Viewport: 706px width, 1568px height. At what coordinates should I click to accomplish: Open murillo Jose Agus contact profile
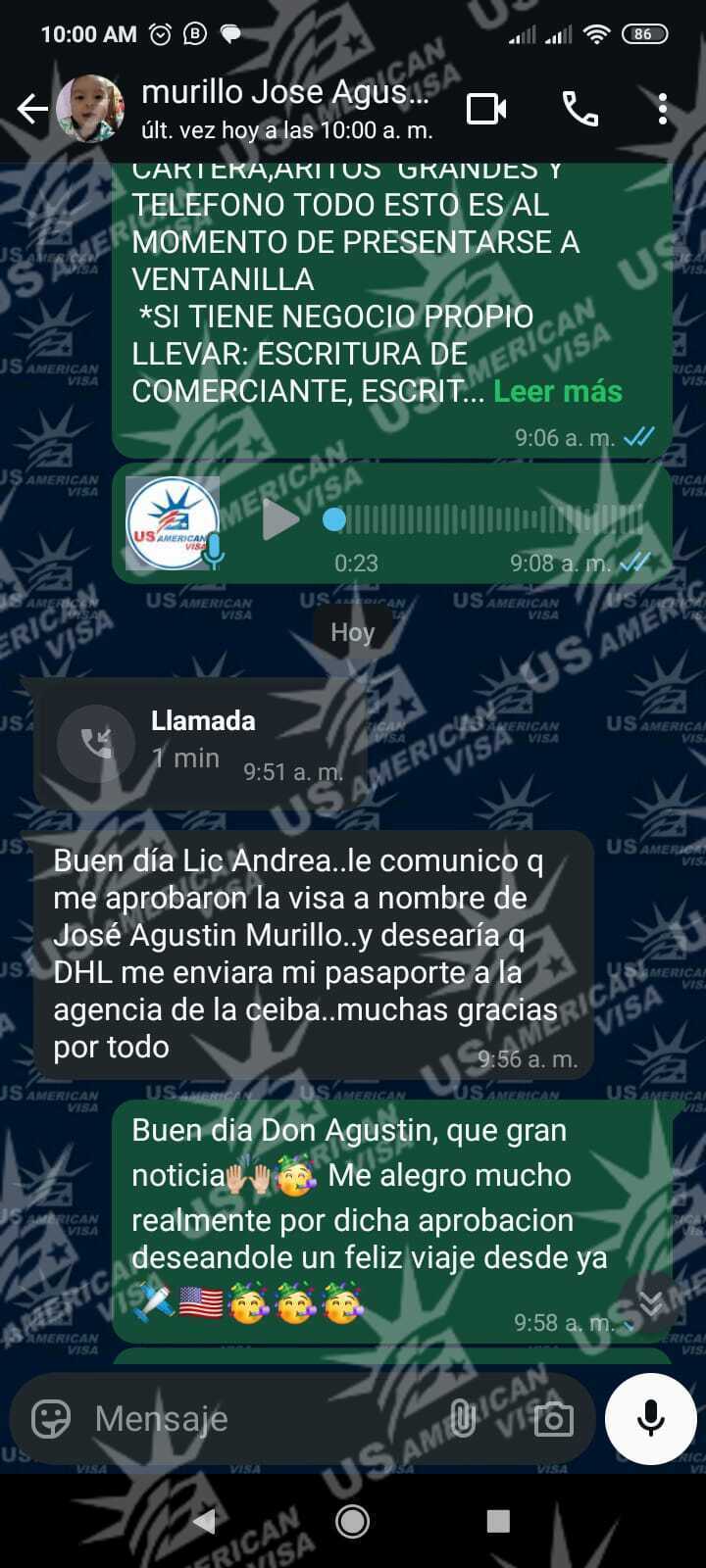[284, 108]
